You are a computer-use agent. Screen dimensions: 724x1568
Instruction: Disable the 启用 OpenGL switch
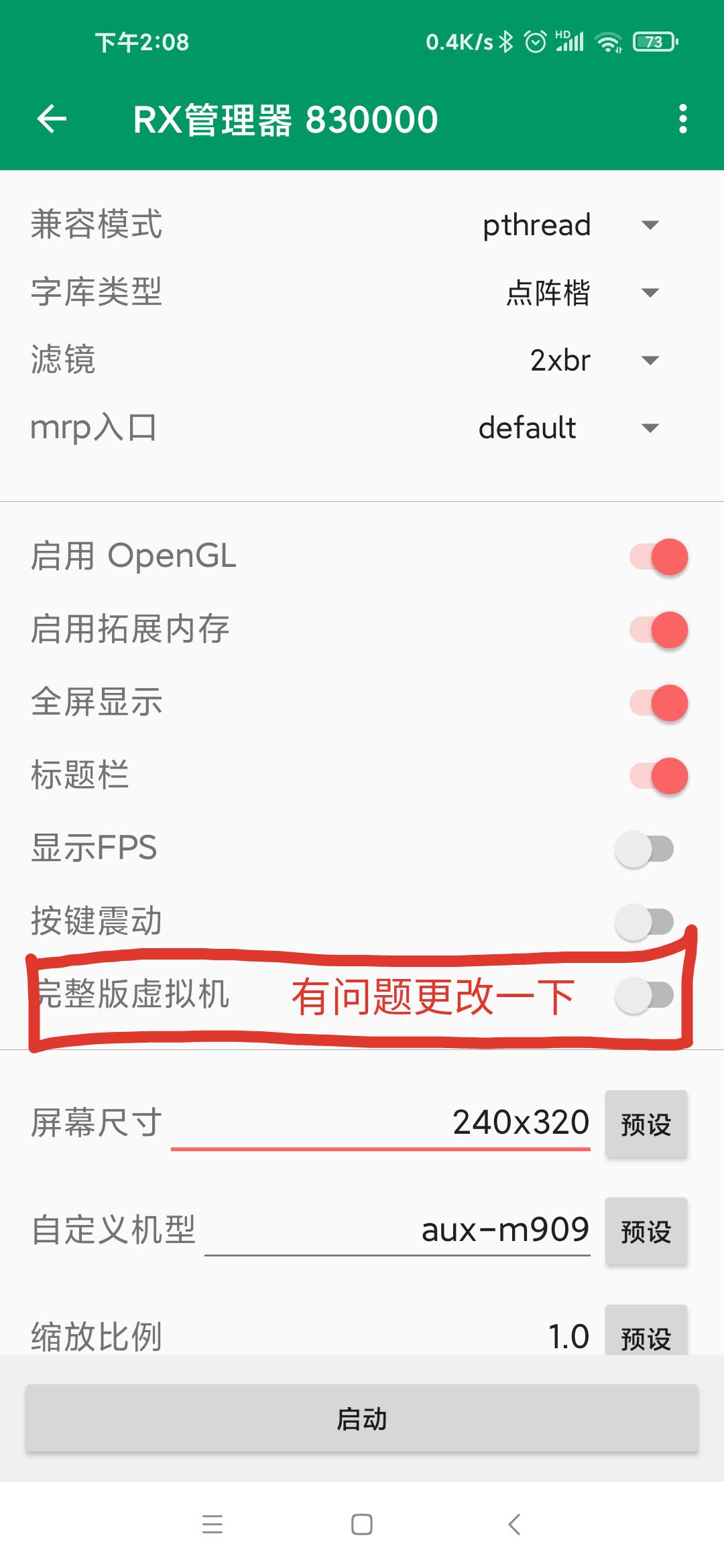(659, 557)
